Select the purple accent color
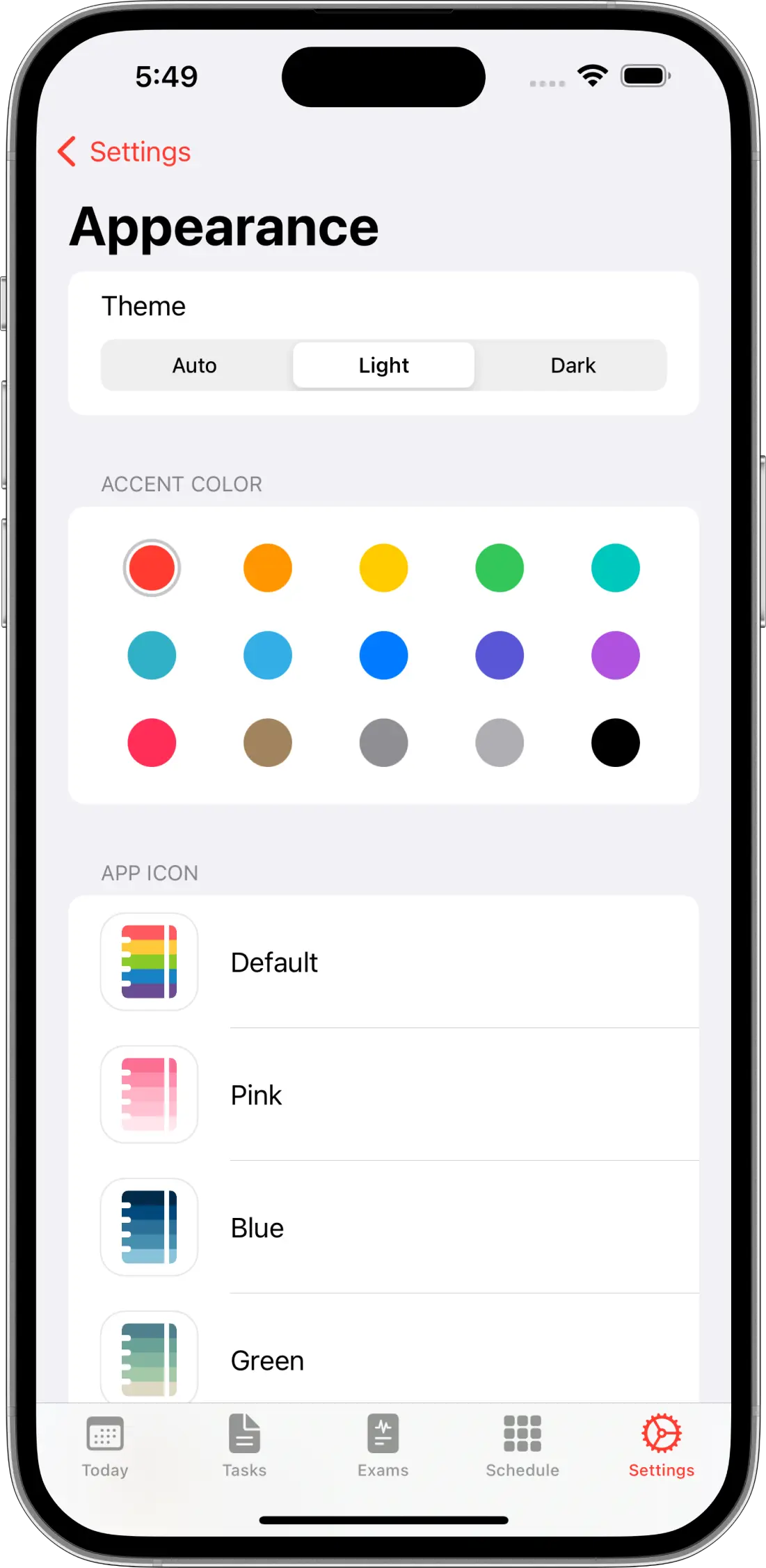766x1568 pixels. coord(615,656)
